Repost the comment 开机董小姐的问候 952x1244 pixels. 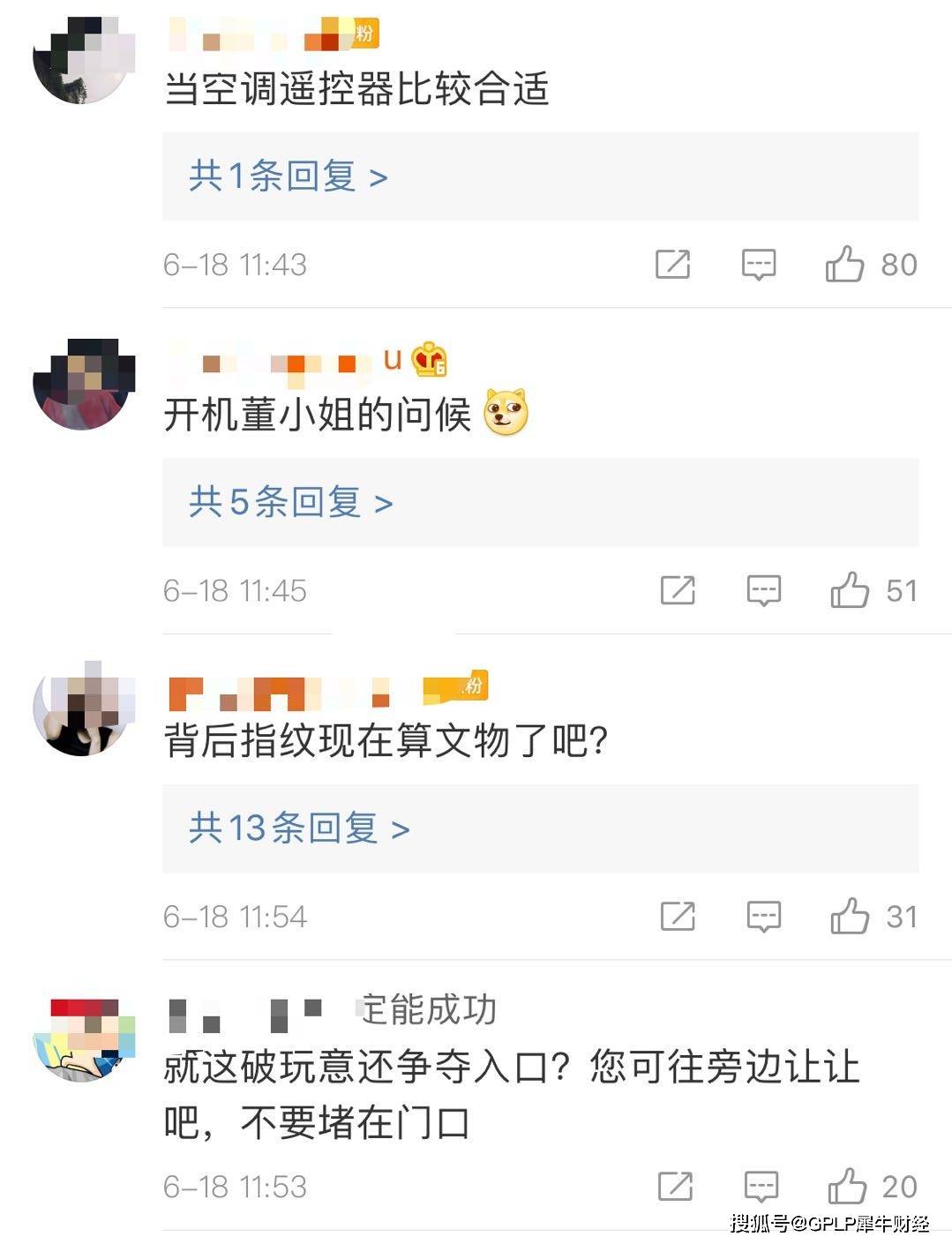click(x=678, y=590)
